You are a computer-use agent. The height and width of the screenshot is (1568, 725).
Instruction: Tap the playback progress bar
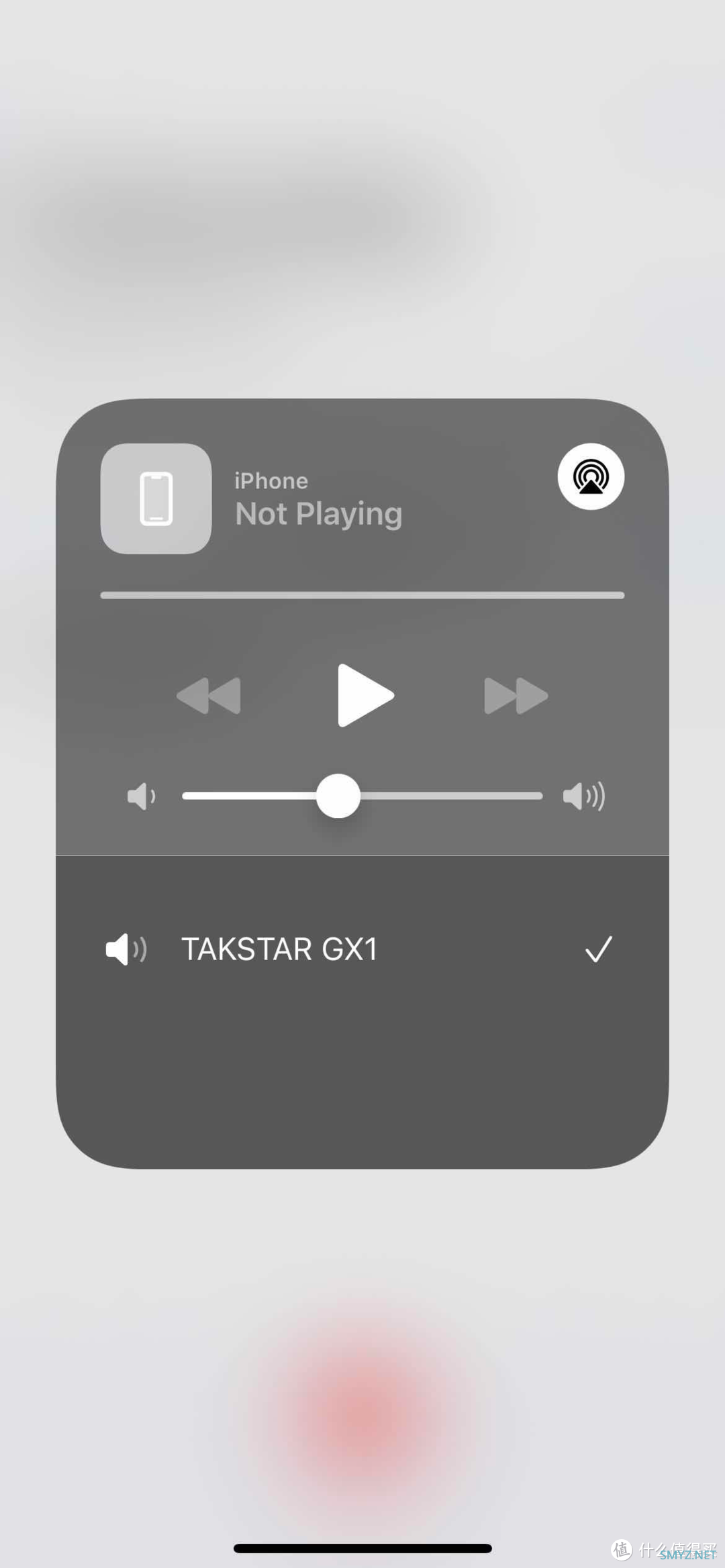click(x=362, y=595)
